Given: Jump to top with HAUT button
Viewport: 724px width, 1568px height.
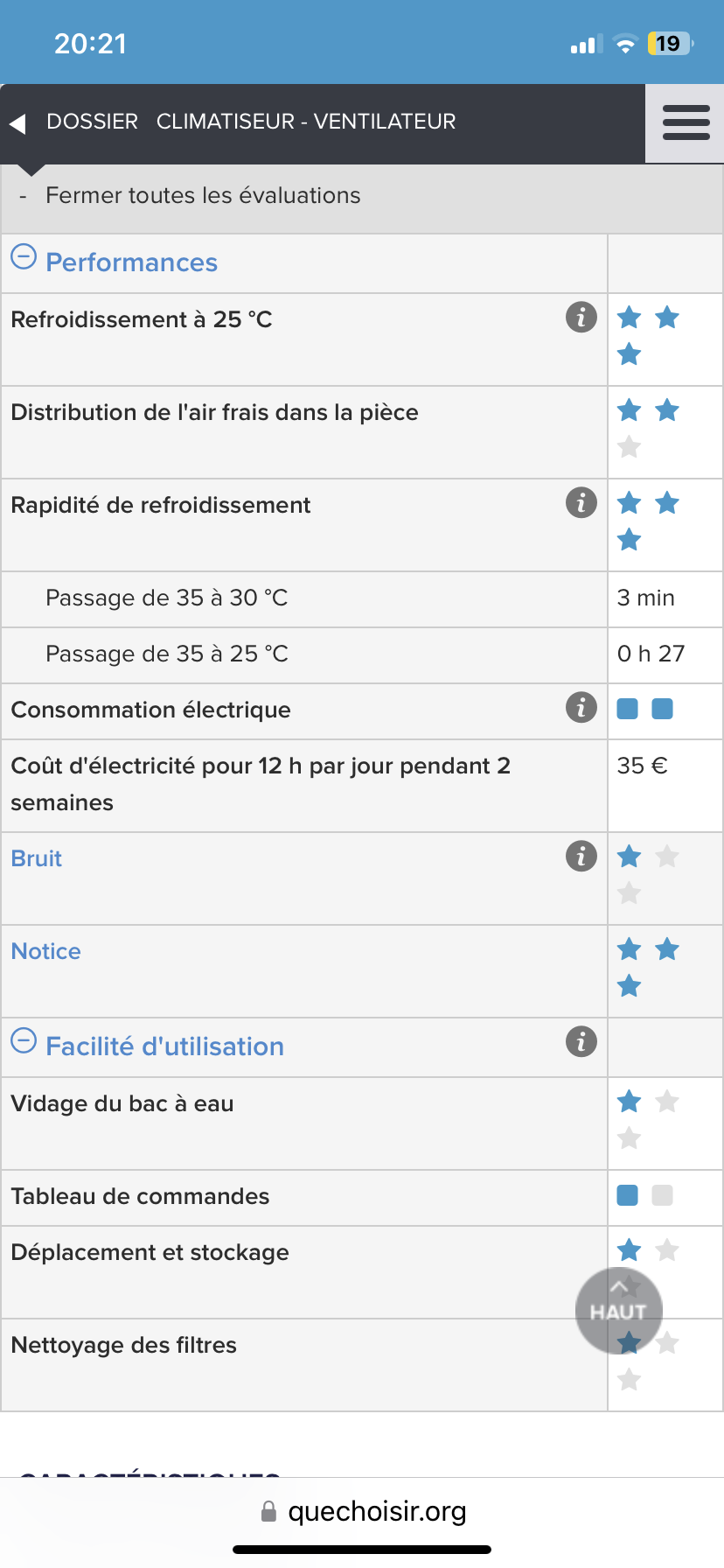Looking at the screenshot, I should coord(619,1311).
